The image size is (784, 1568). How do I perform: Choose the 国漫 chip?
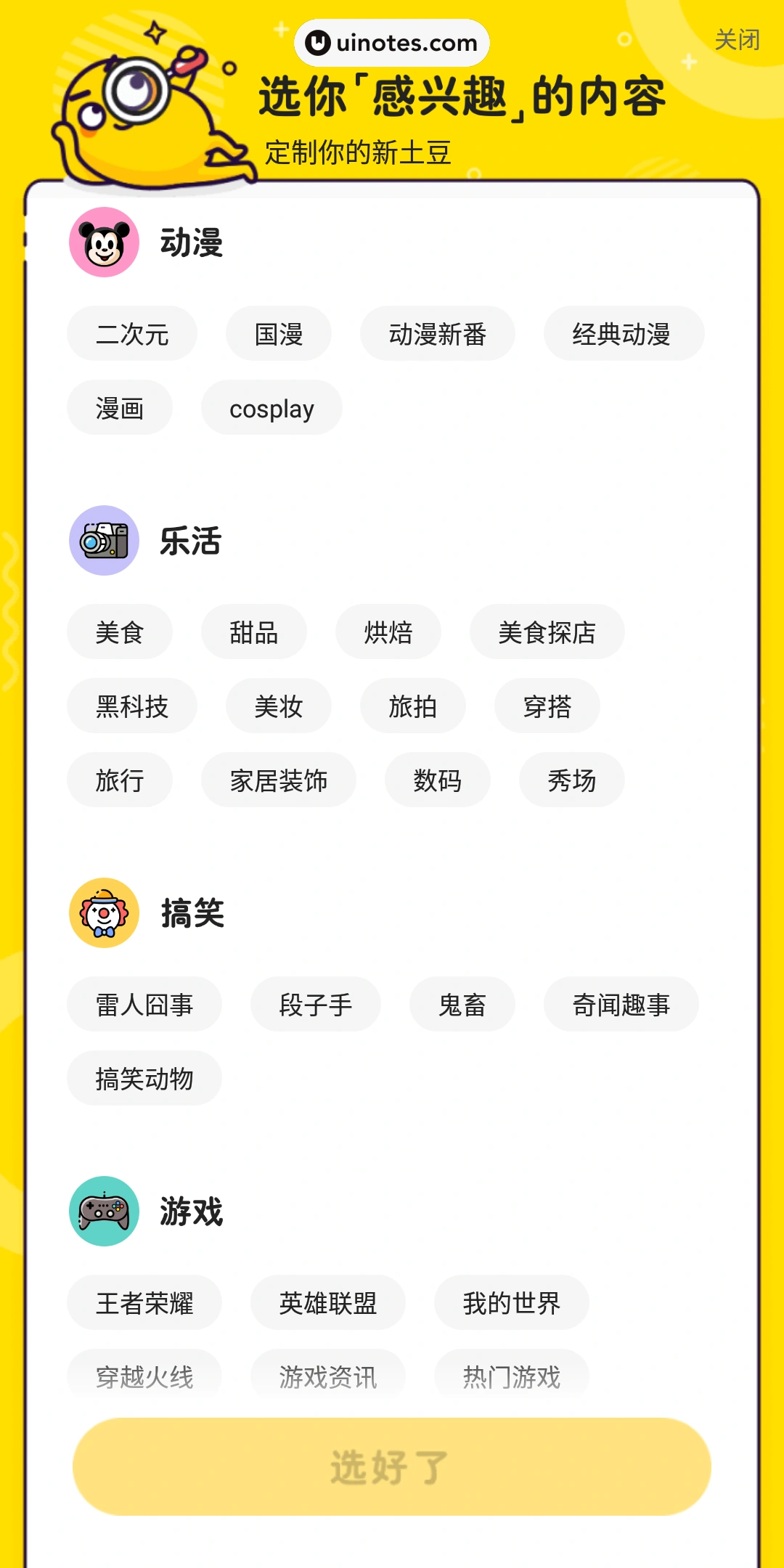(279, 334)
